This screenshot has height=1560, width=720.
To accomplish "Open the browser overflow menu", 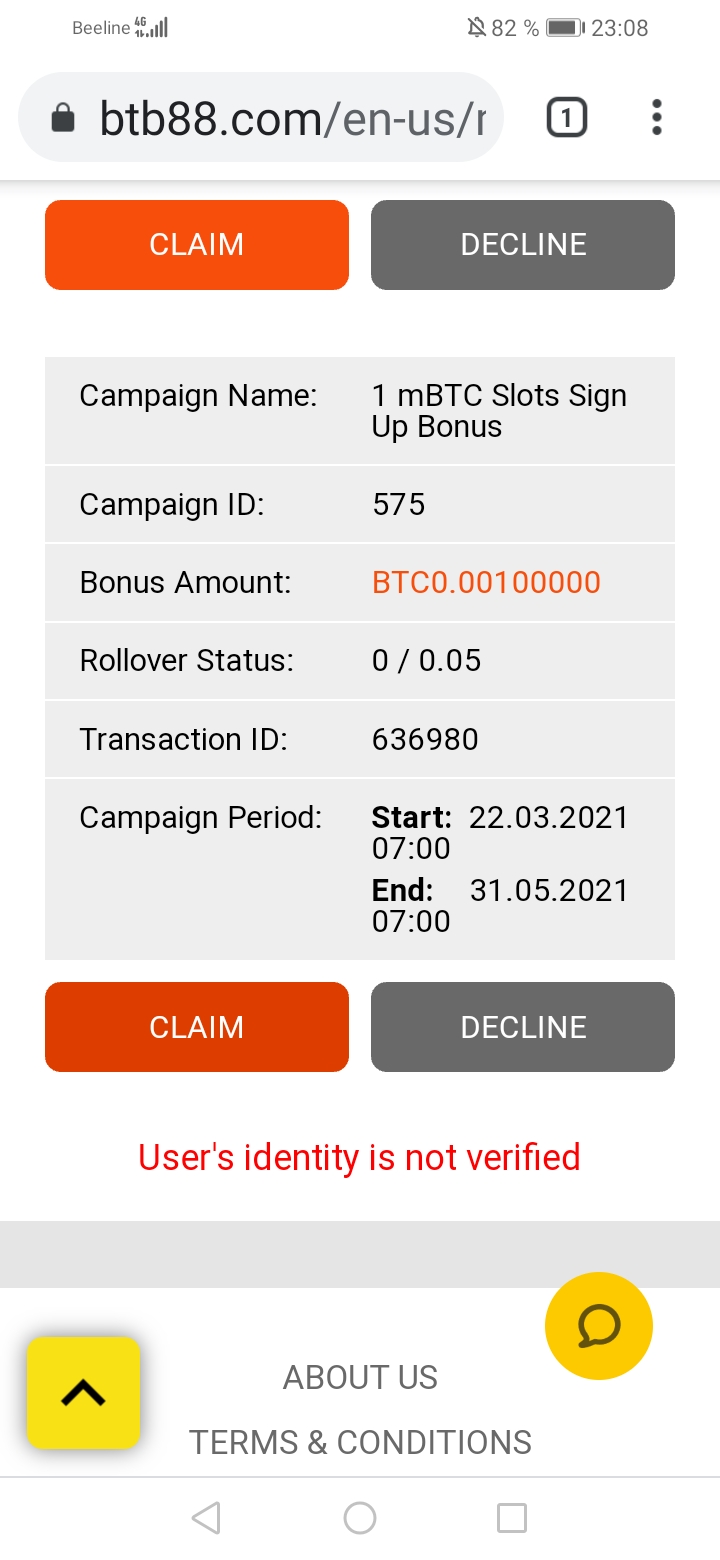I will pyautogui.click(x=656, y=118).
